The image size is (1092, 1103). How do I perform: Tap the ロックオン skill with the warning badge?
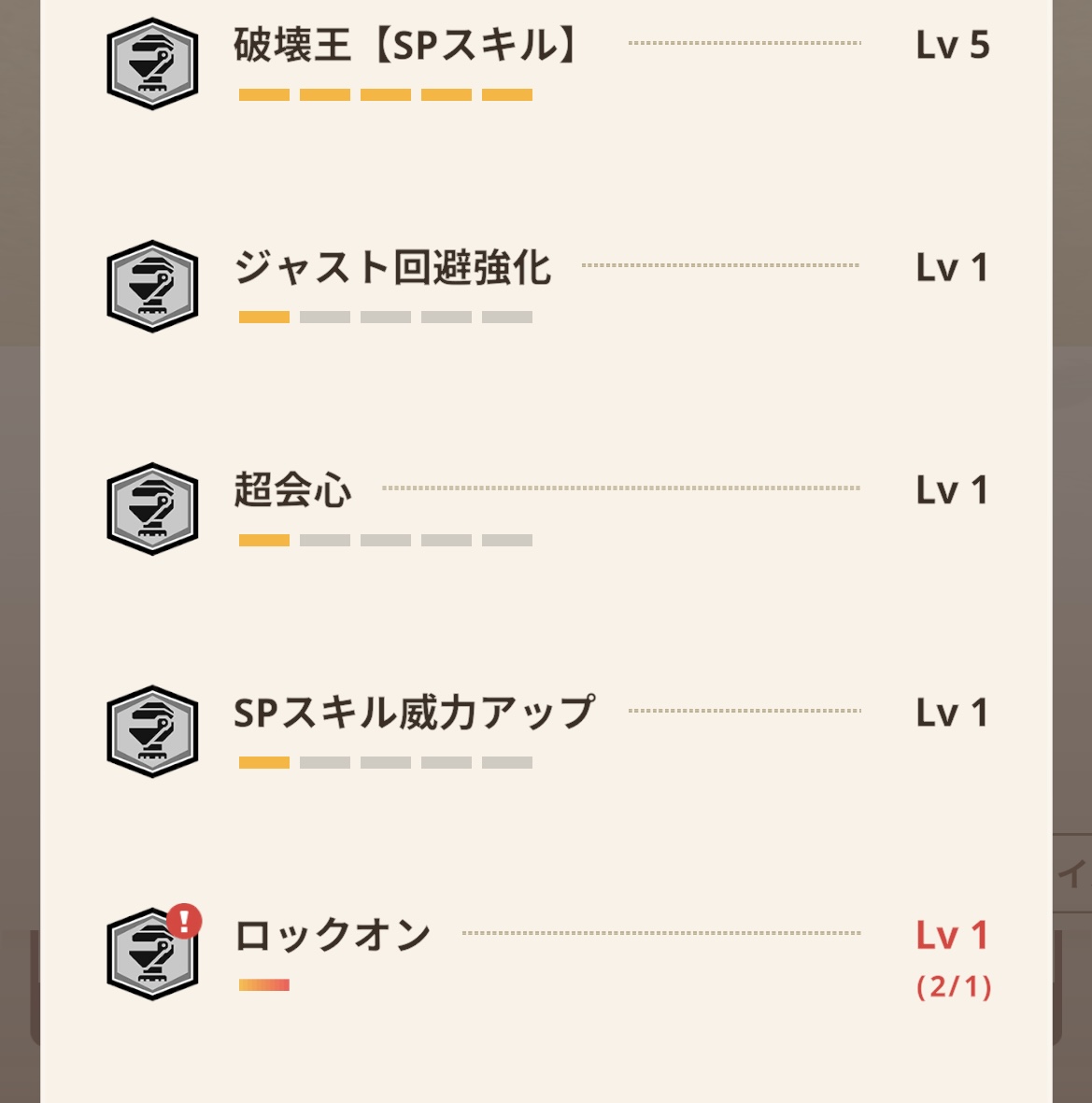pos(333,936)
